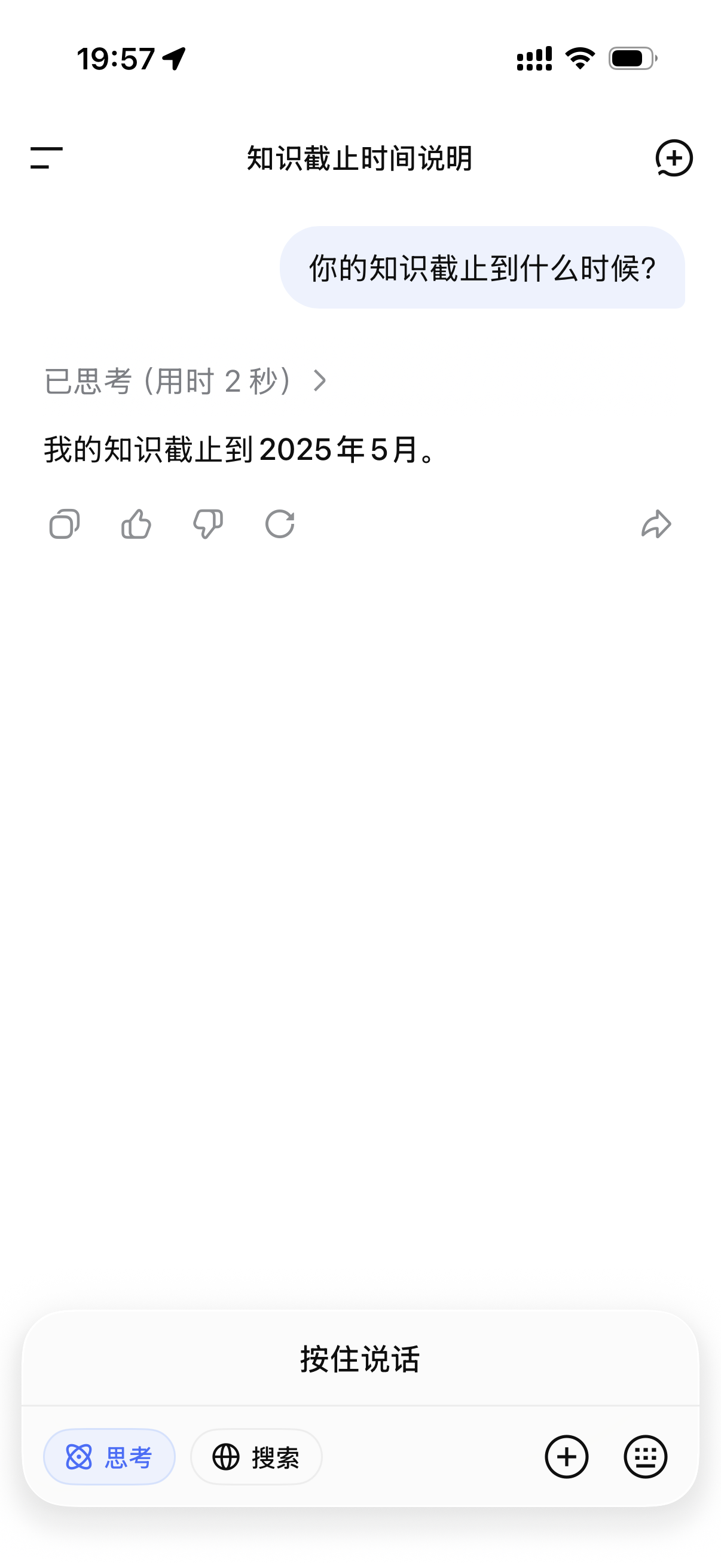721x1568 pixels.
Task: Start a new chat
Action: (x=674, y=158)
